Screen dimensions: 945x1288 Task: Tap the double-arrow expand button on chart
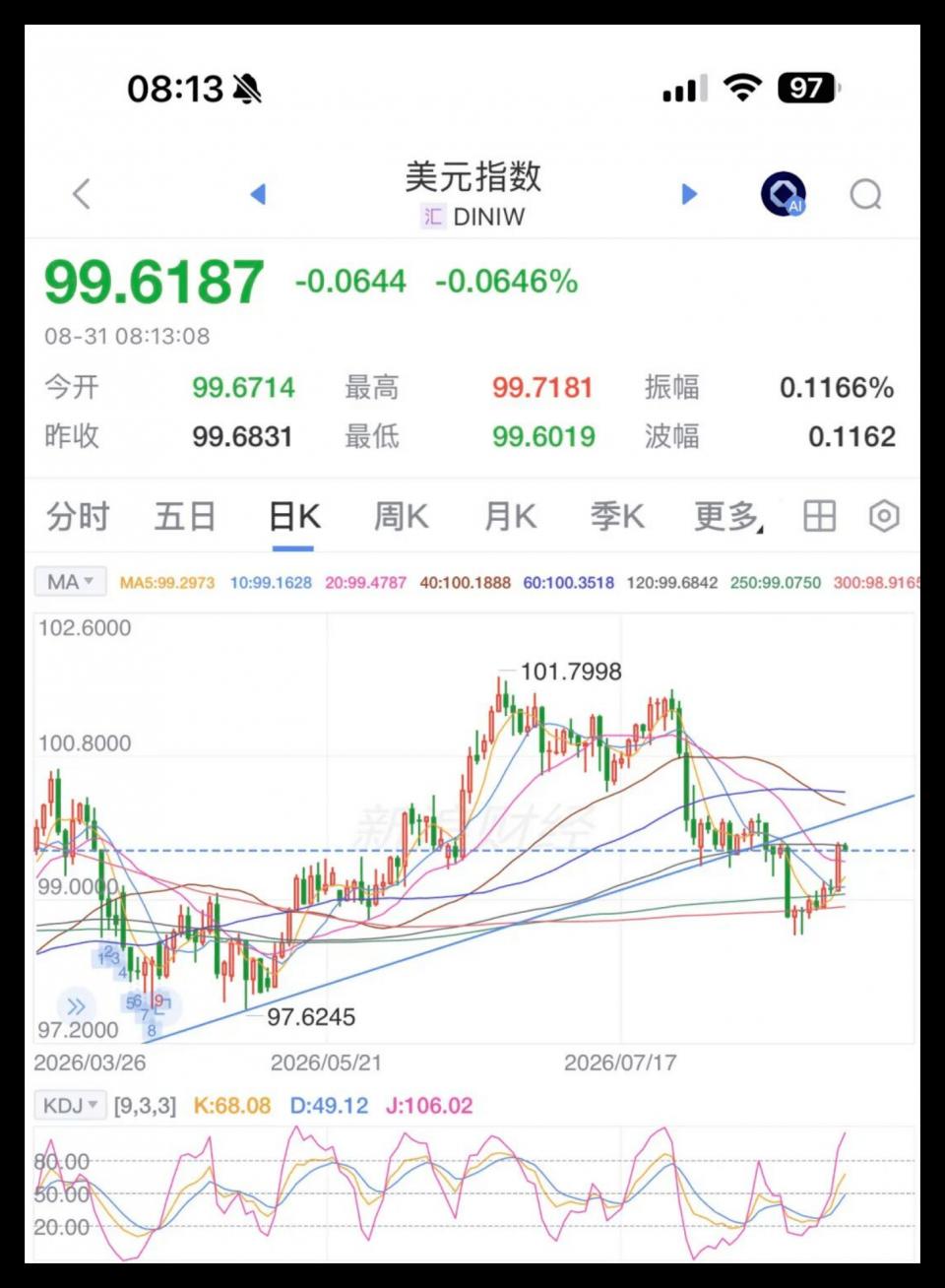point(76,1005)
